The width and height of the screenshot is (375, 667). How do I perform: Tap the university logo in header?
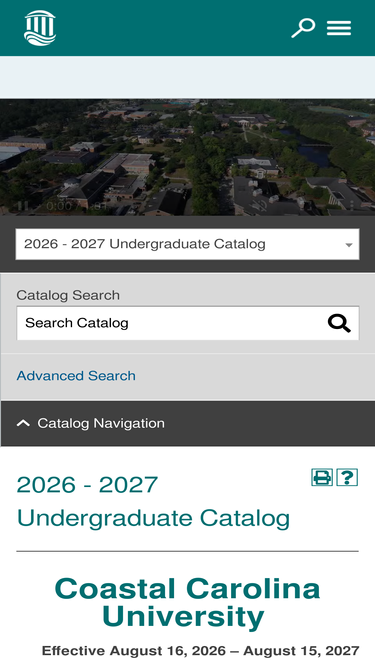point(40,28)
